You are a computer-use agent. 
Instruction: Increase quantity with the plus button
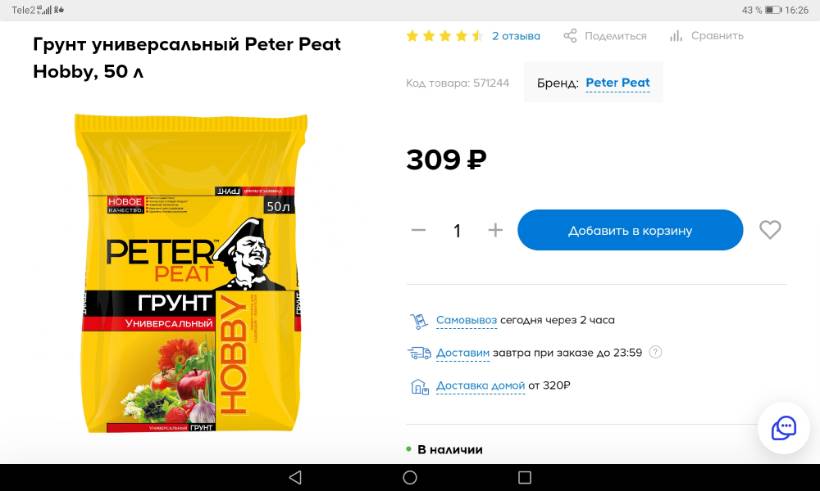click(495, 230)
